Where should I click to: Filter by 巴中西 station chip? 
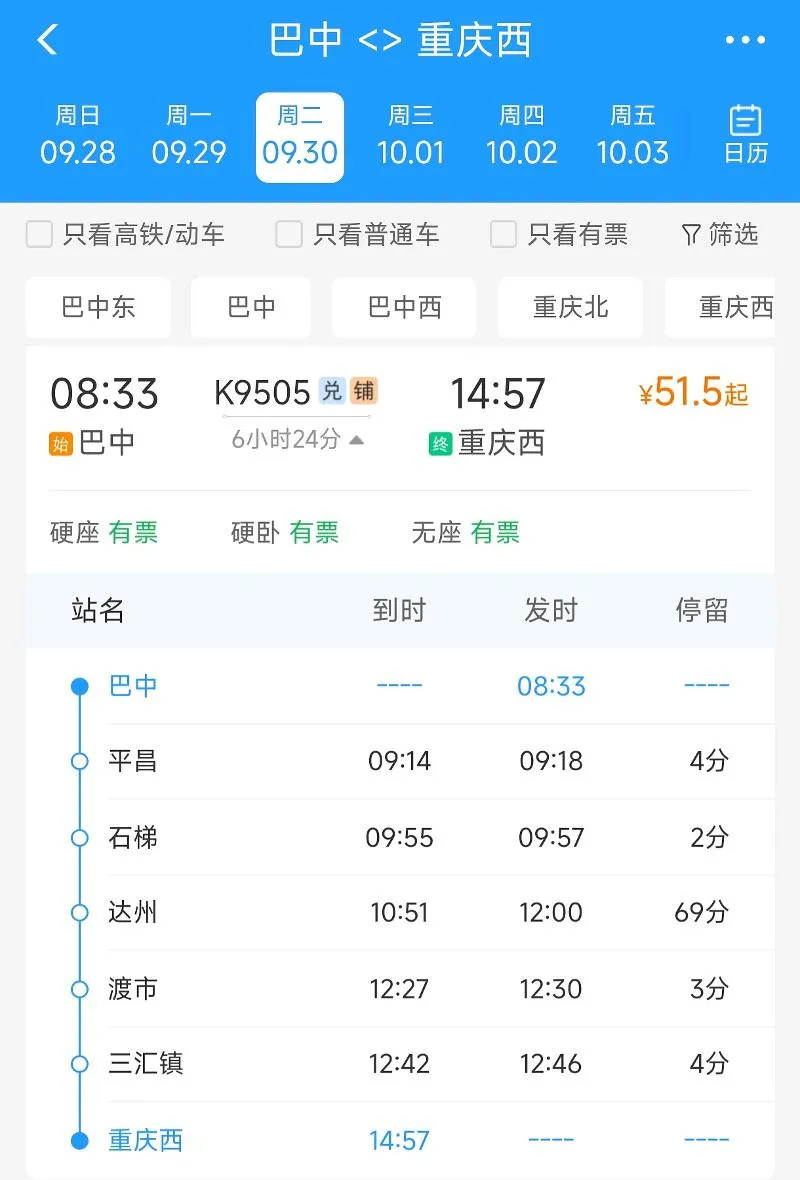click(x=404, y=307)
